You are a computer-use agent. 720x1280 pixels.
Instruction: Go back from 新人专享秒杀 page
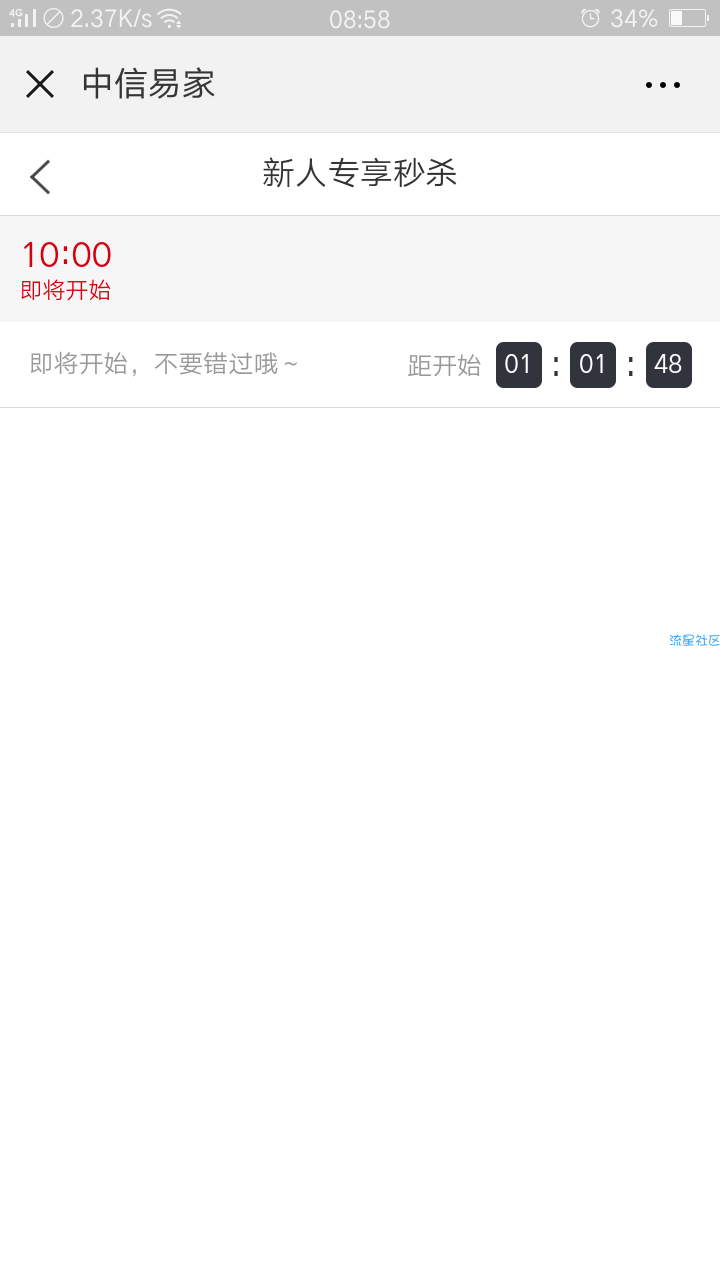pos(40,176)
